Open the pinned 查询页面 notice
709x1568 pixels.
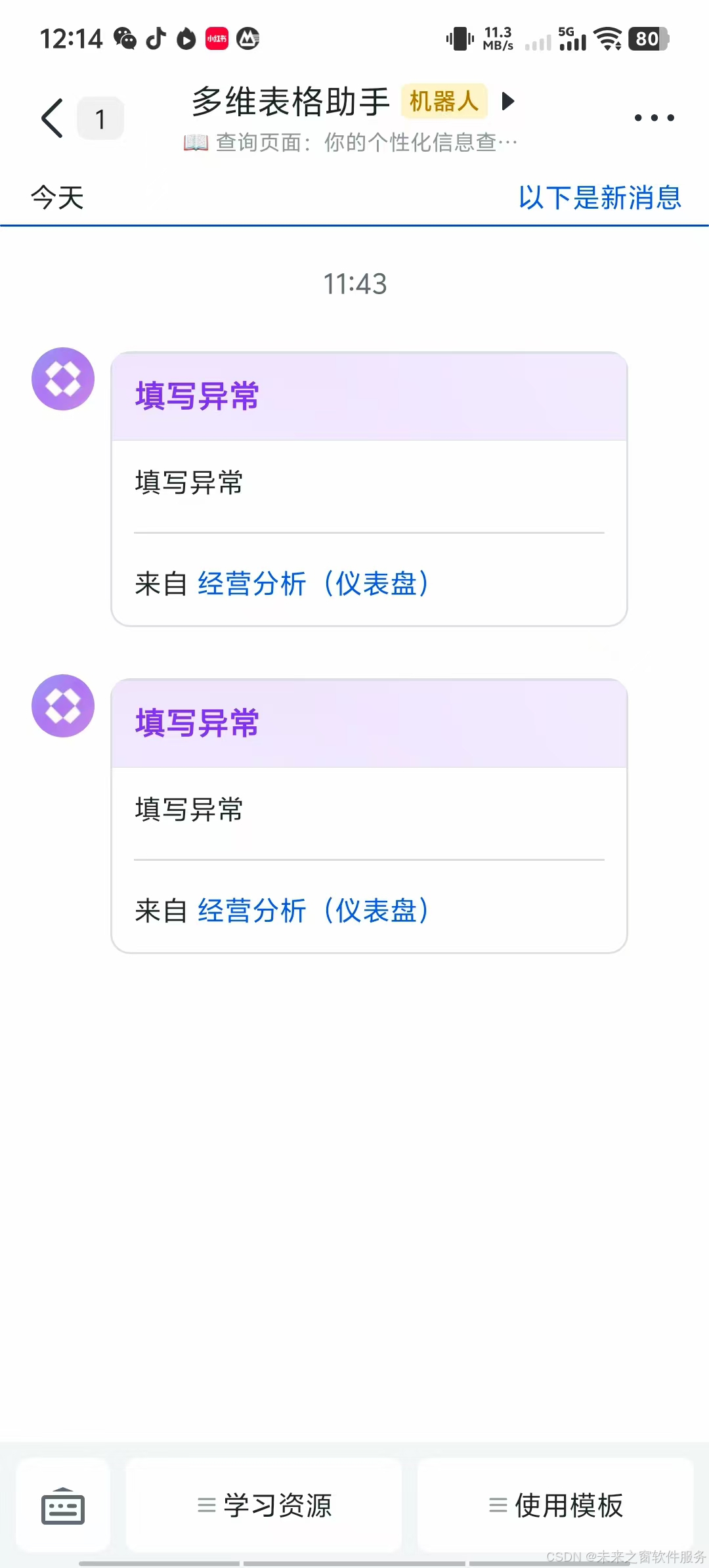pos(351,142)
